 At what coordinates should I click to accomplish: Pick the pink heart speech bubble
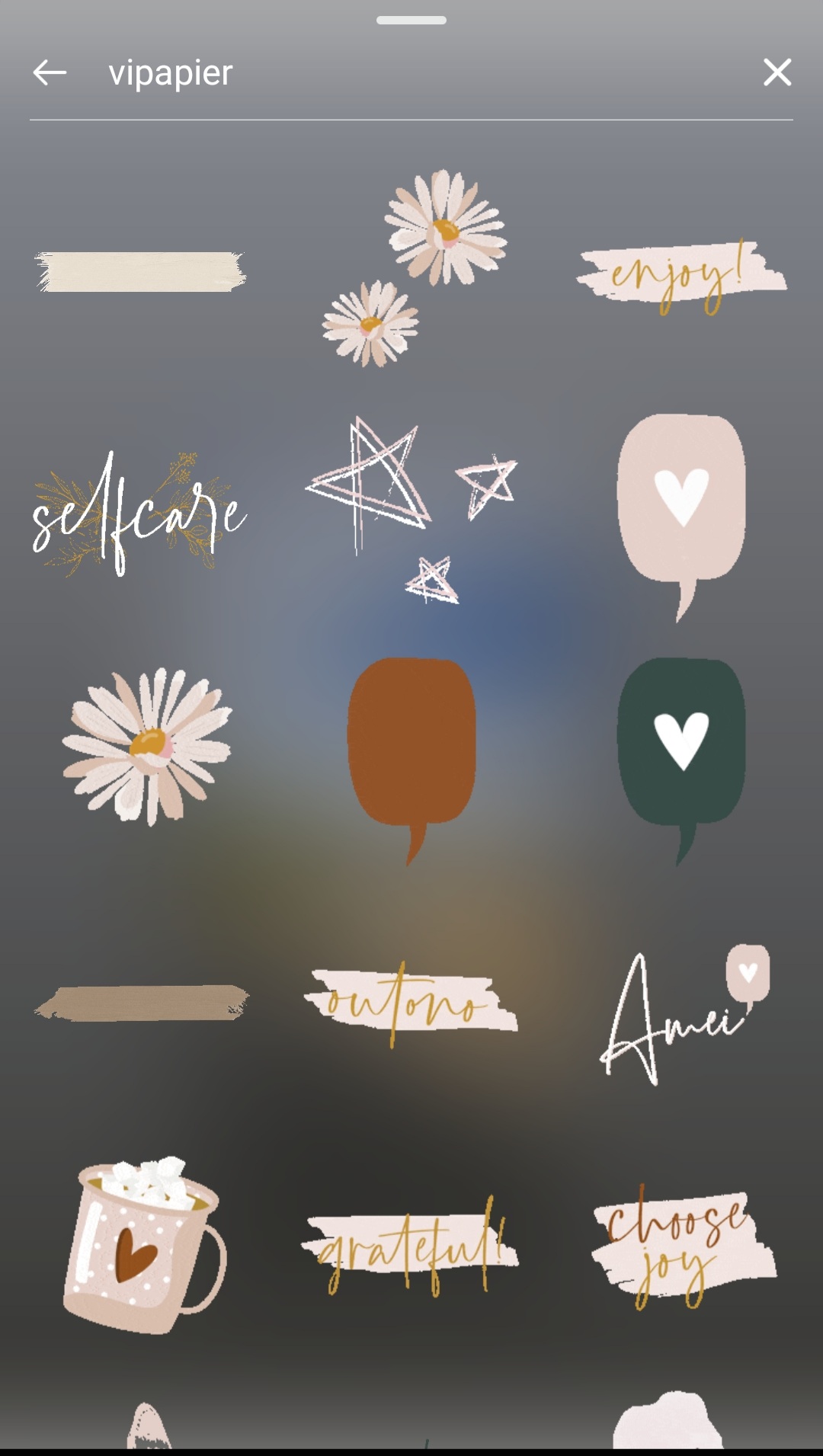[x=681, y=506]
